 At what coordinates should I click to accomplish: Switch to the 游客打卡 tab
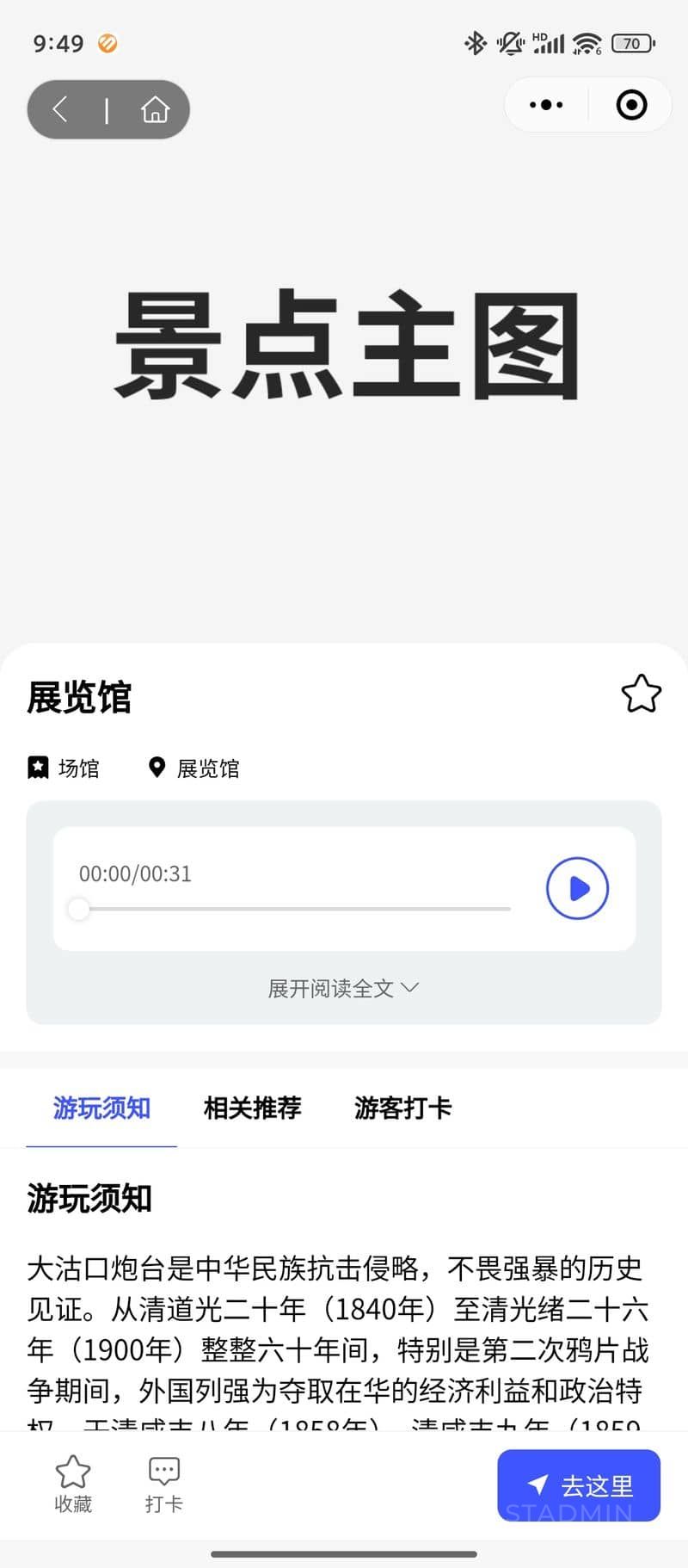coord(402,1108)
